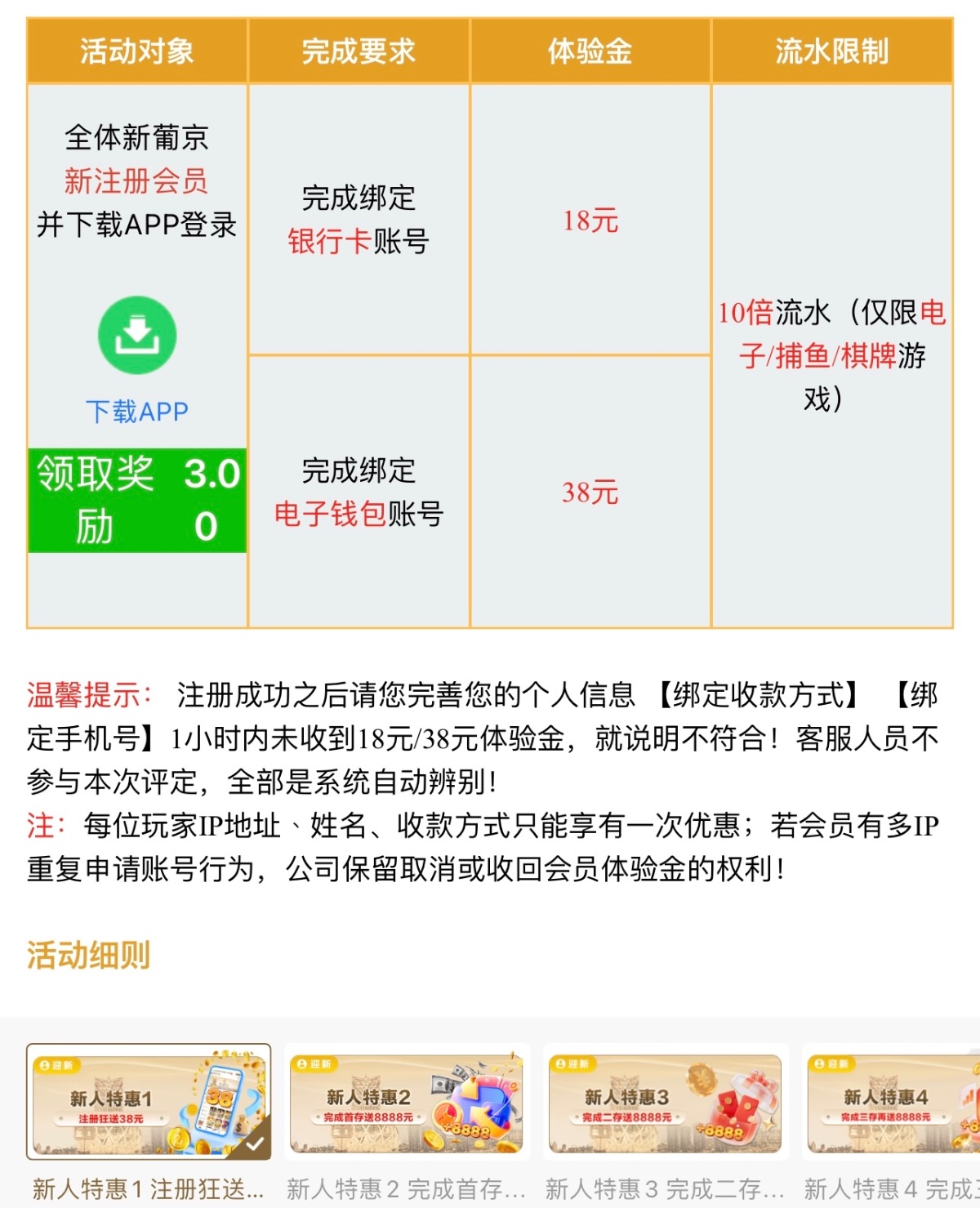Viewport: 980px width, 1208px height.
Task: Select the 新人特惠1 注册狂送 card
Action: click(x=149, y=1102)
